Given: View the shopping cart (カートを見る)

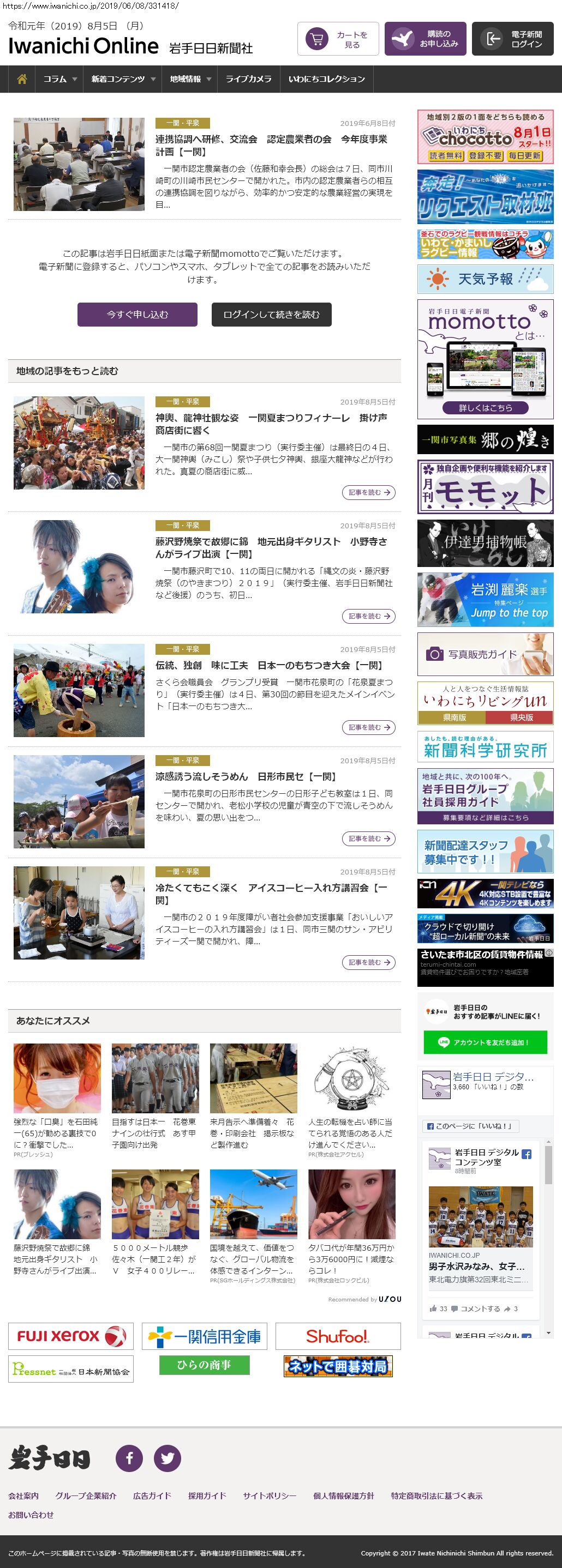Looking at the screenshot, I should pos(338,40).
